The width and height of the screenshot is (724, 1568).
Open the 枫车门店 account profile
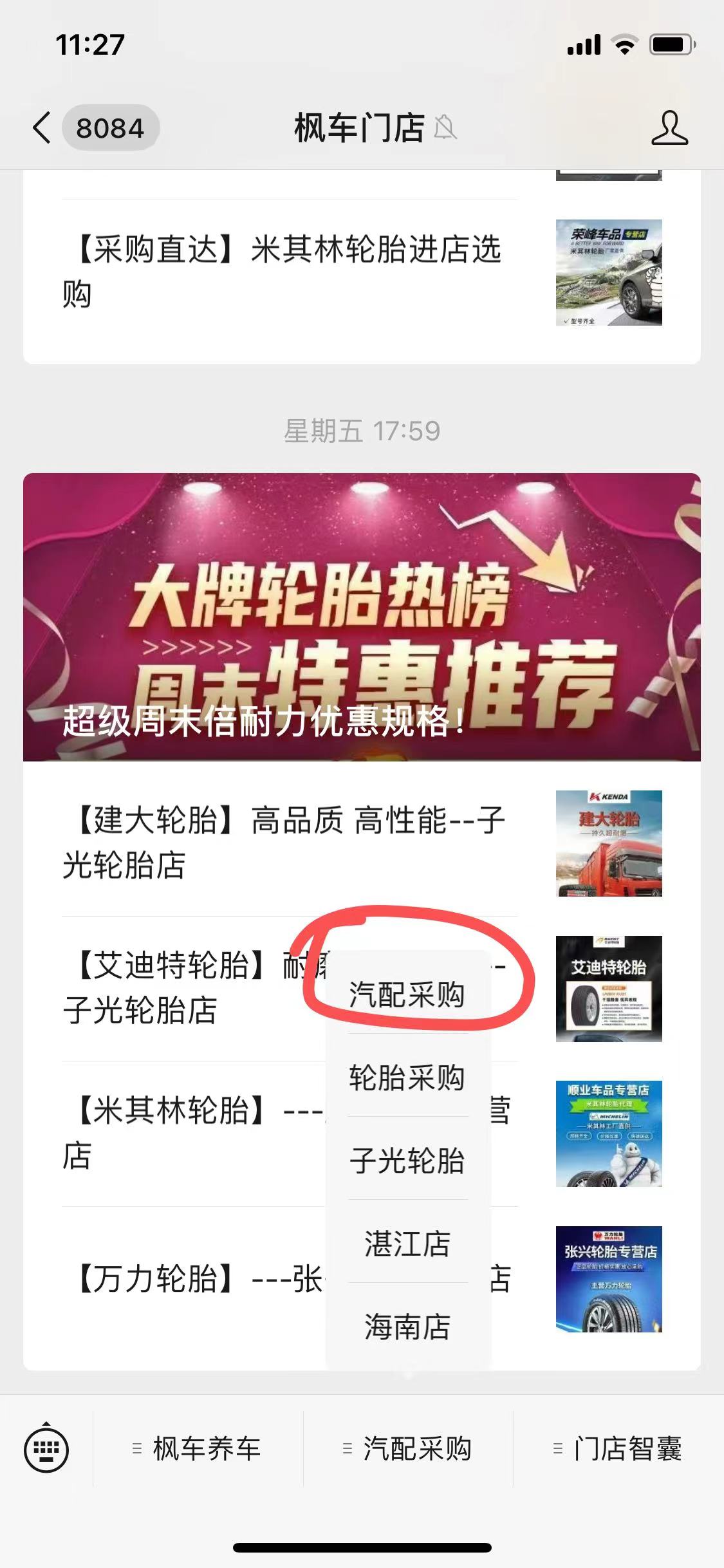(669, 127)
